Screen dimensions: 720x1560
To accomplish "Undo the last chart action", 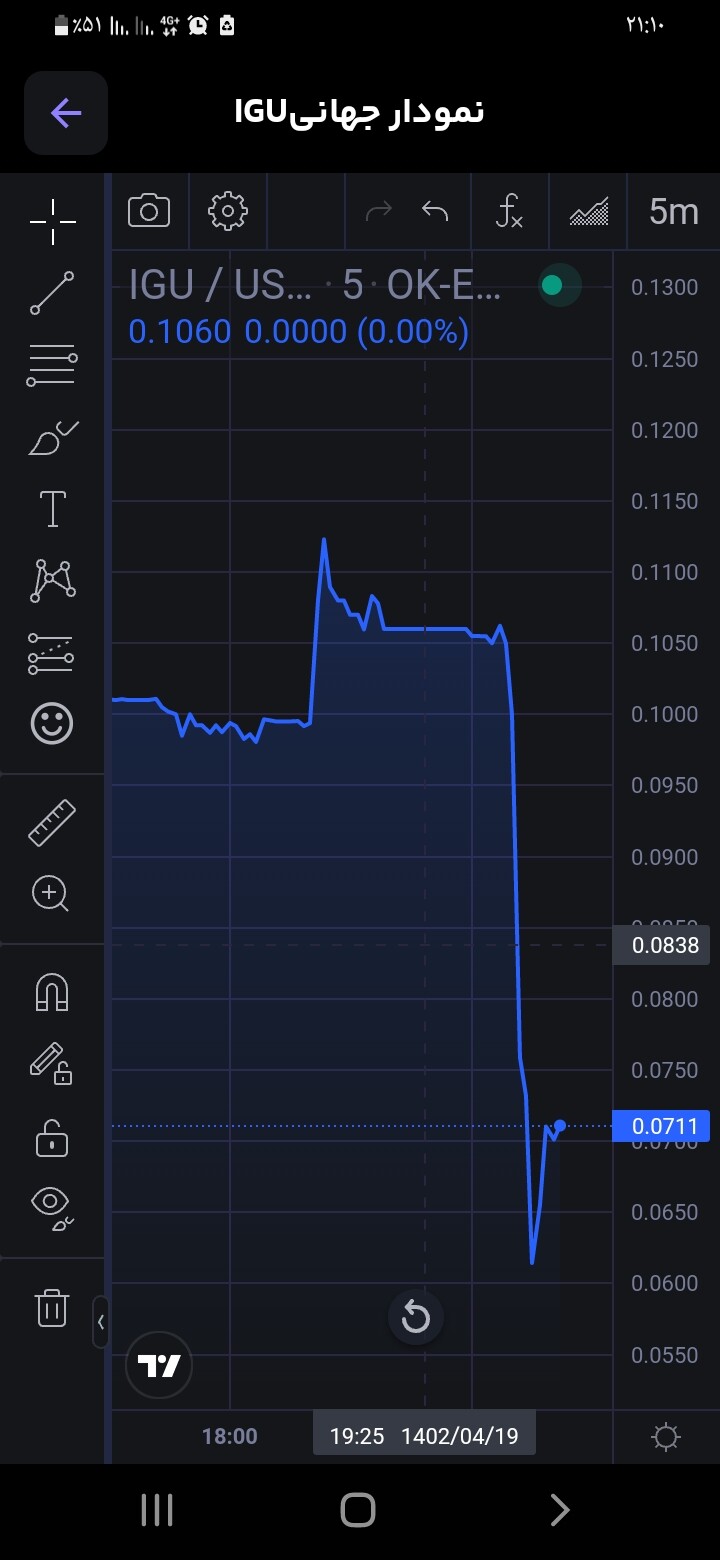I will (x=435, y=211).
